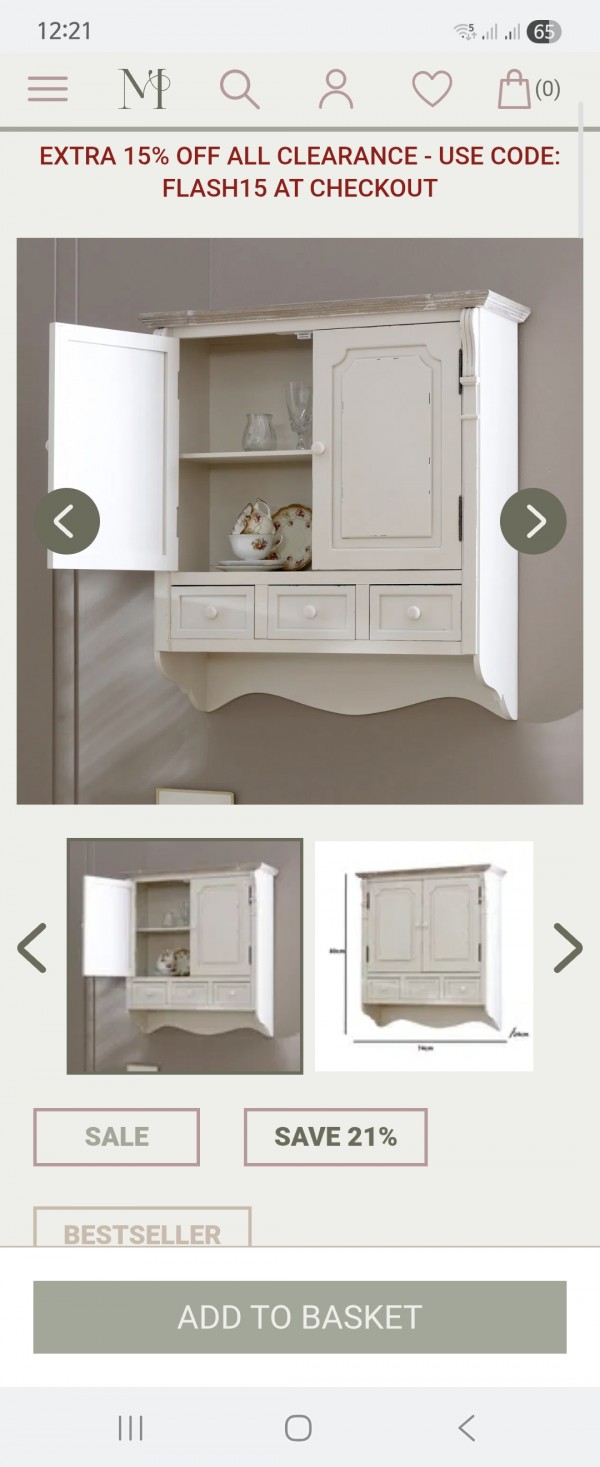This screenshot has width=600, height=1467.
Task: Go to the store homepage logo
Action: click(x=143, y=89)
